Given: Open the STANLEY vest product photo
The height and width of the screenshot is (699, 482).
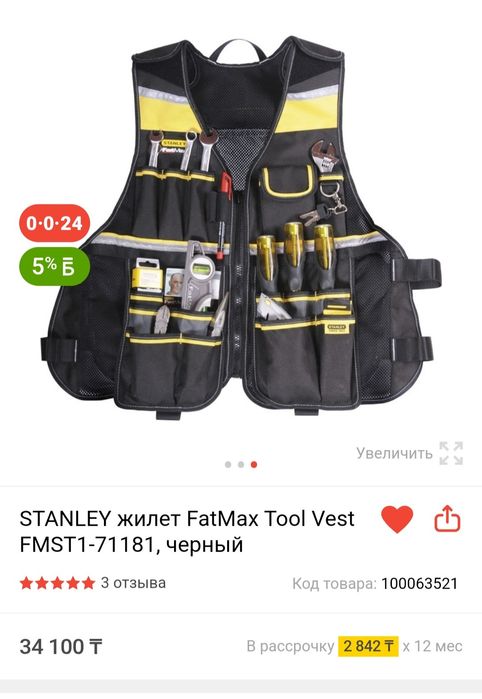Looking at the screenshot, I should [x=241, y=226].
